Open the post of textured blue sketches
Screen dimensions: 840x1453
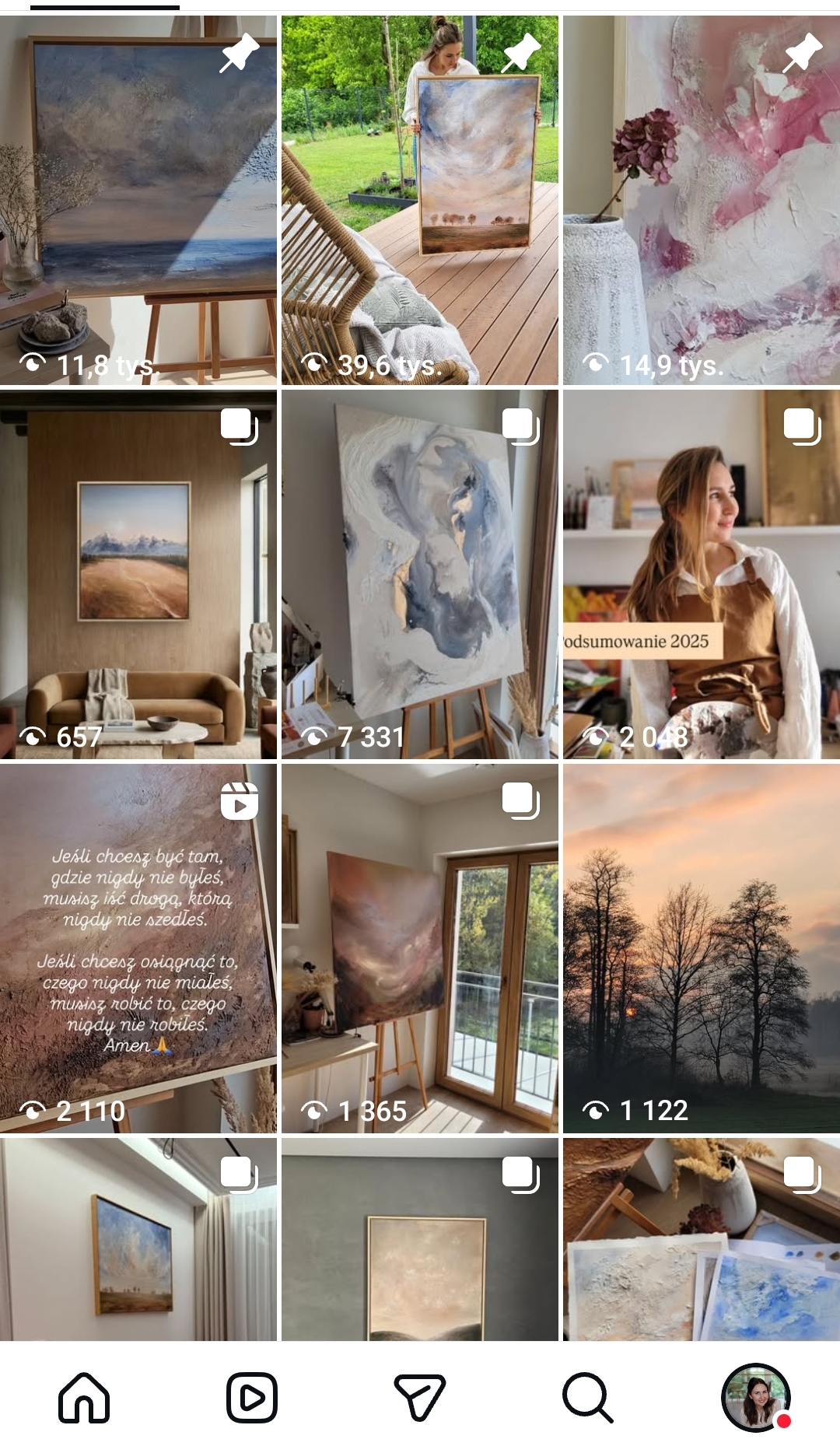[702, 1239]
